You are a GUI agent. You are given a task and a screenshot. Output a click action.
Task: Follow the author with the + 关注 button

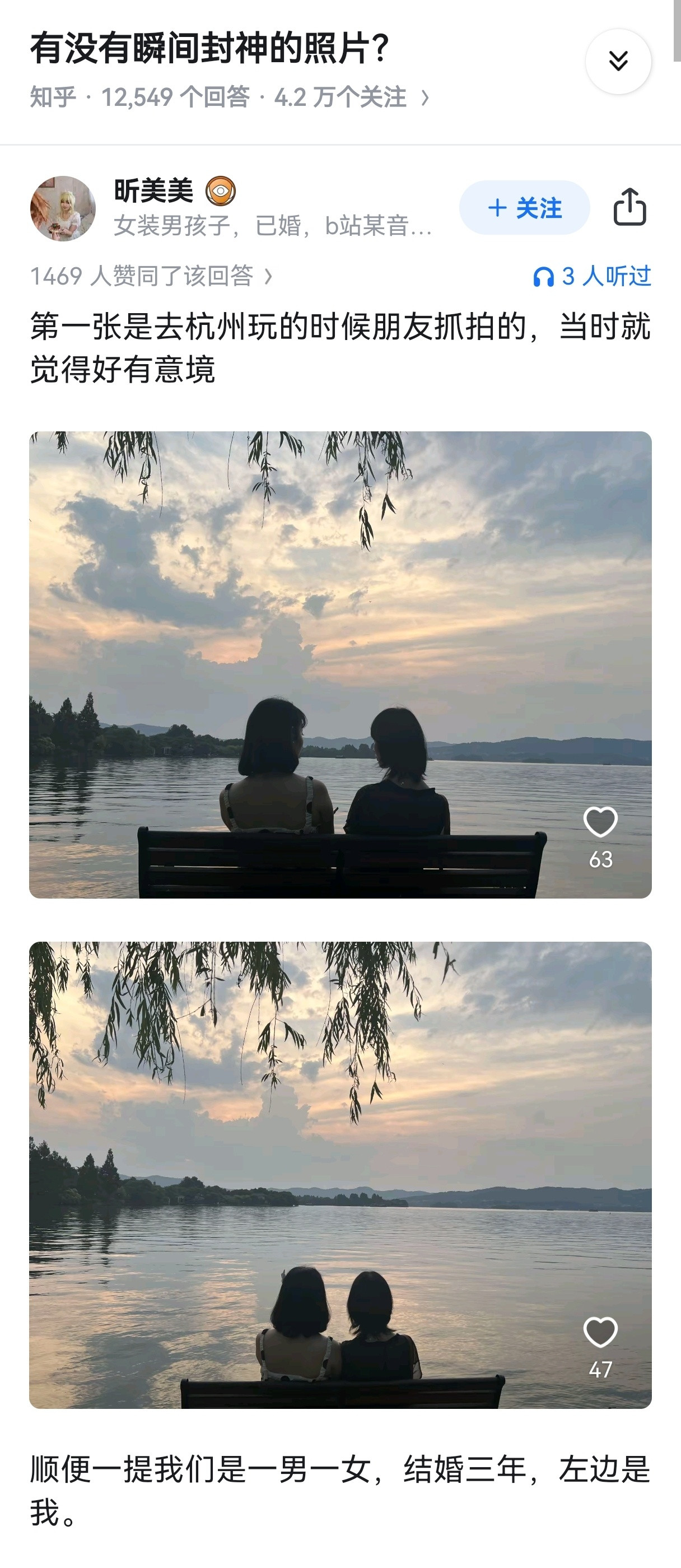coord(525,208)
